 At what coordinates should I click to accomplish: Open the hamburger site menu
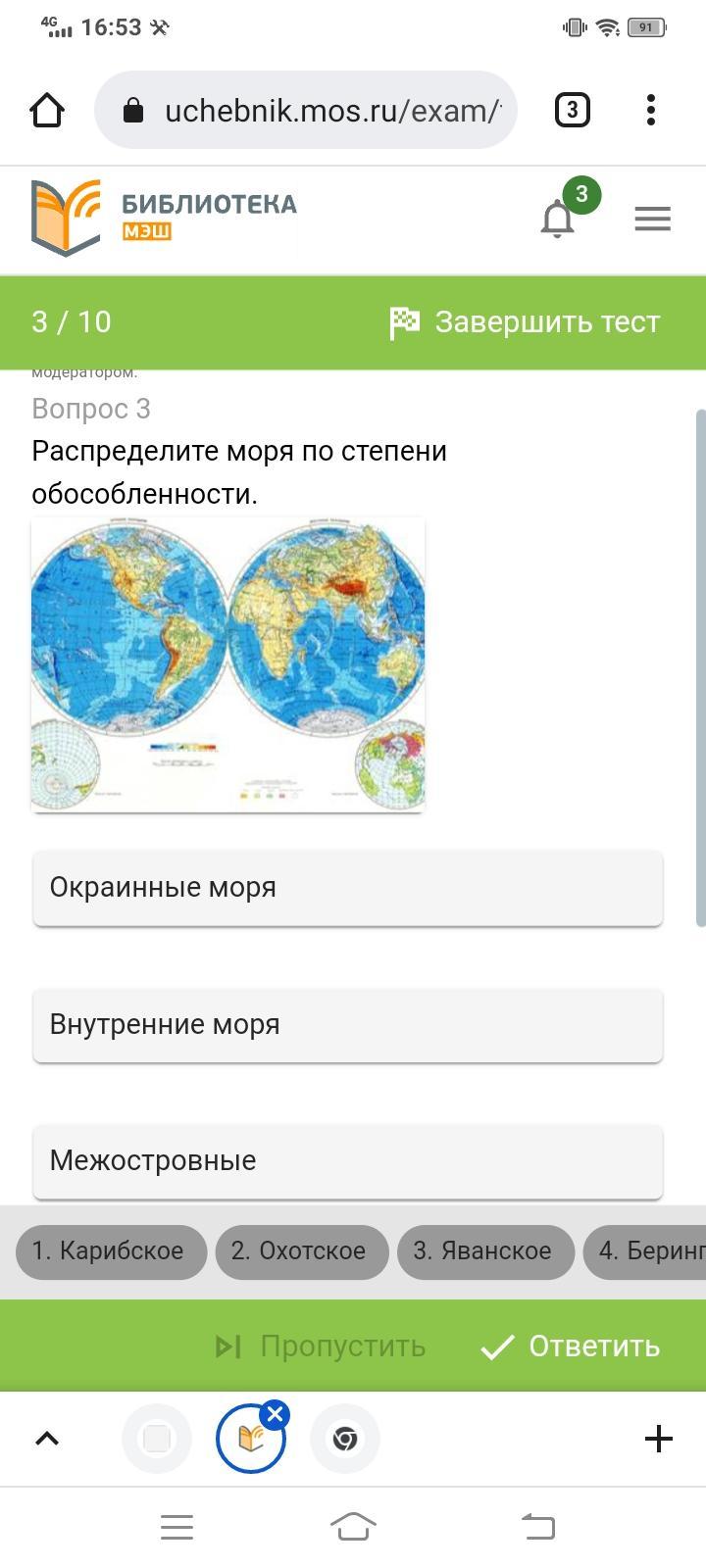[652, 218]
